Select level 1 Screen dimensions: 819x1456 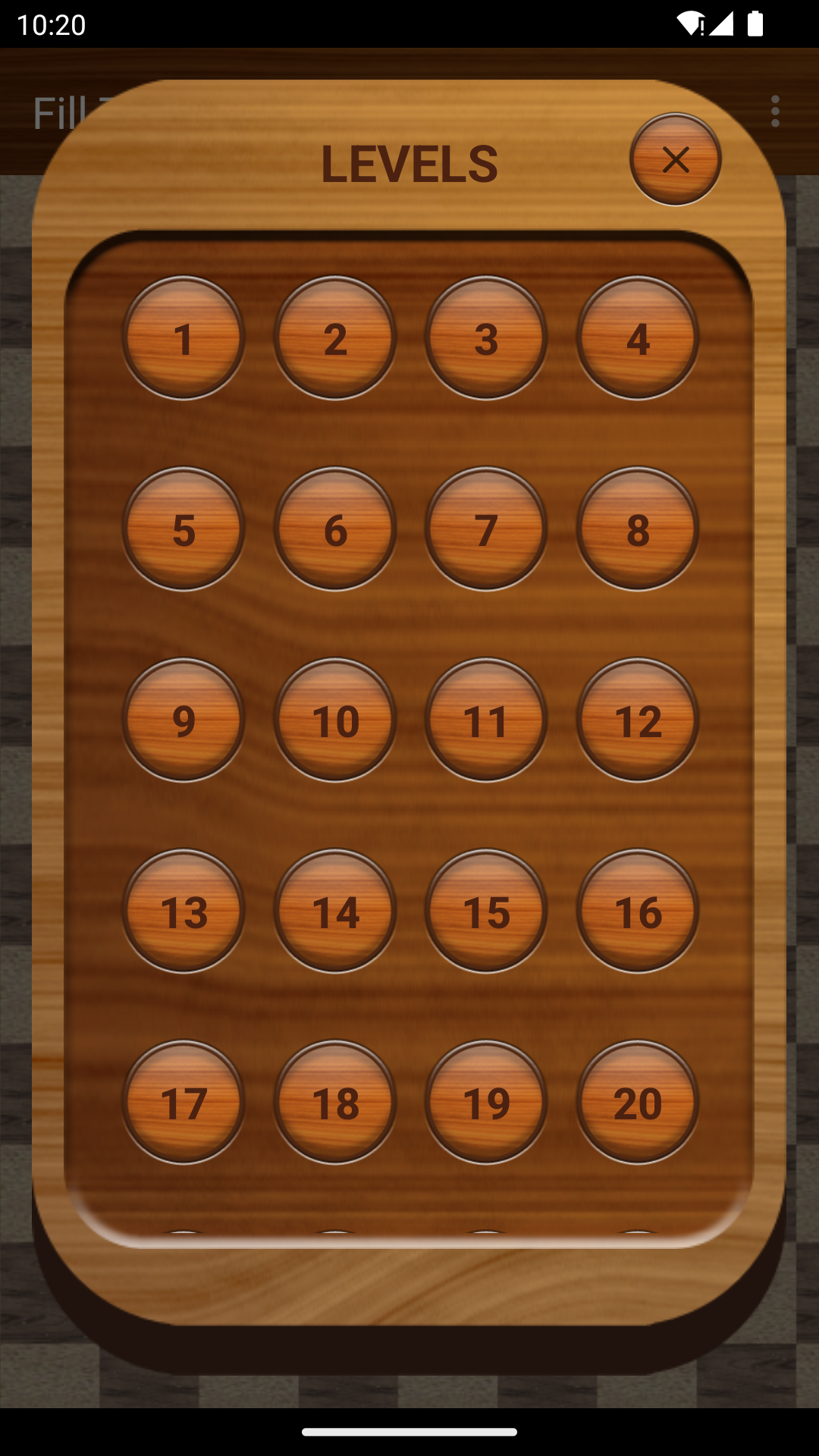pos(184,337)
